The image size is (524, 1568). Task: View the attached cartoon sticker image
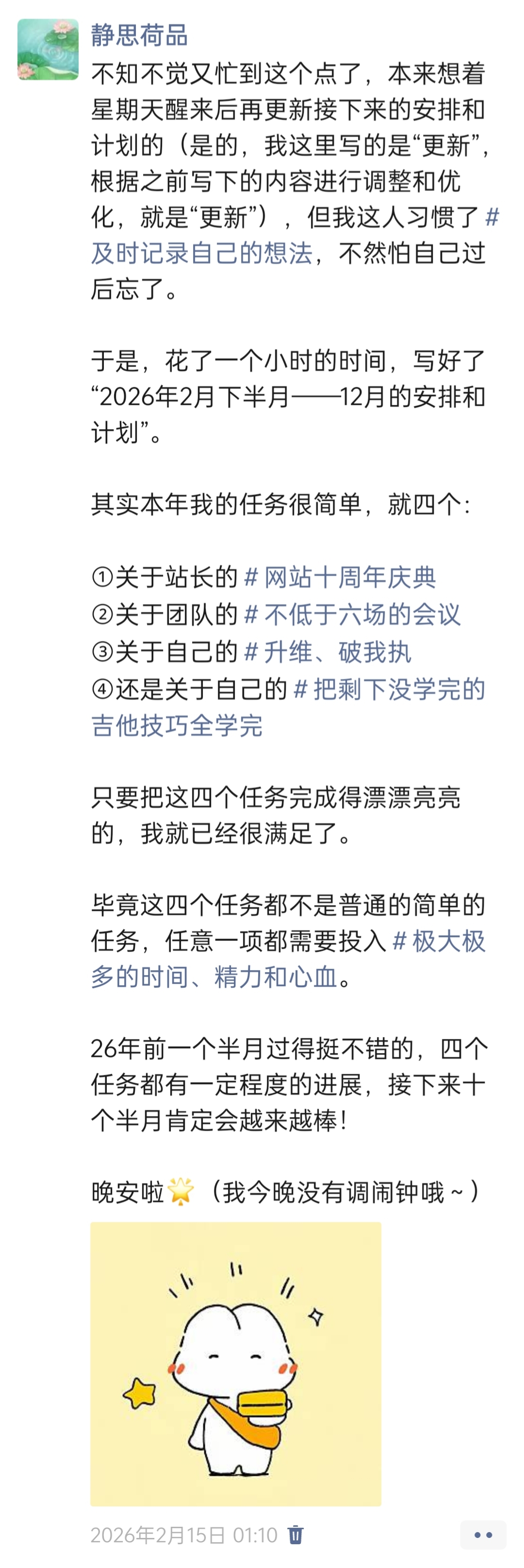coord(236,1364)
